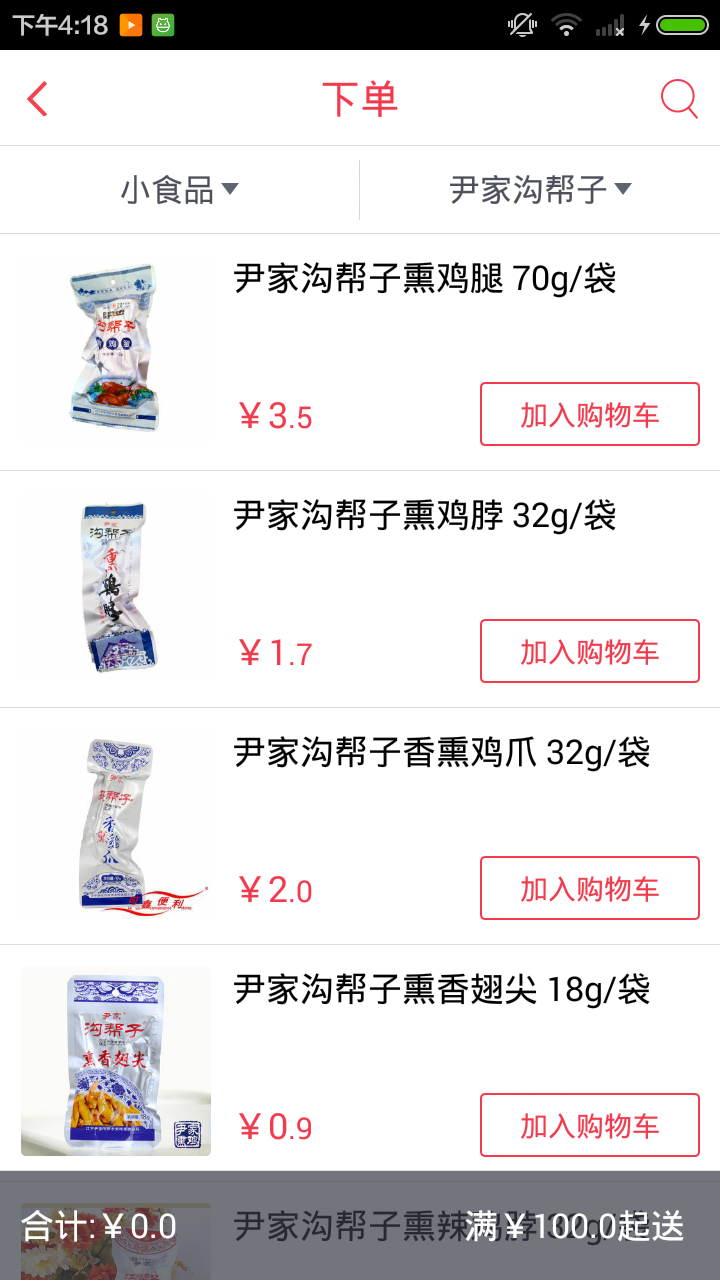Open the 熏鸡腿 70g product image

tap(116, 350)
